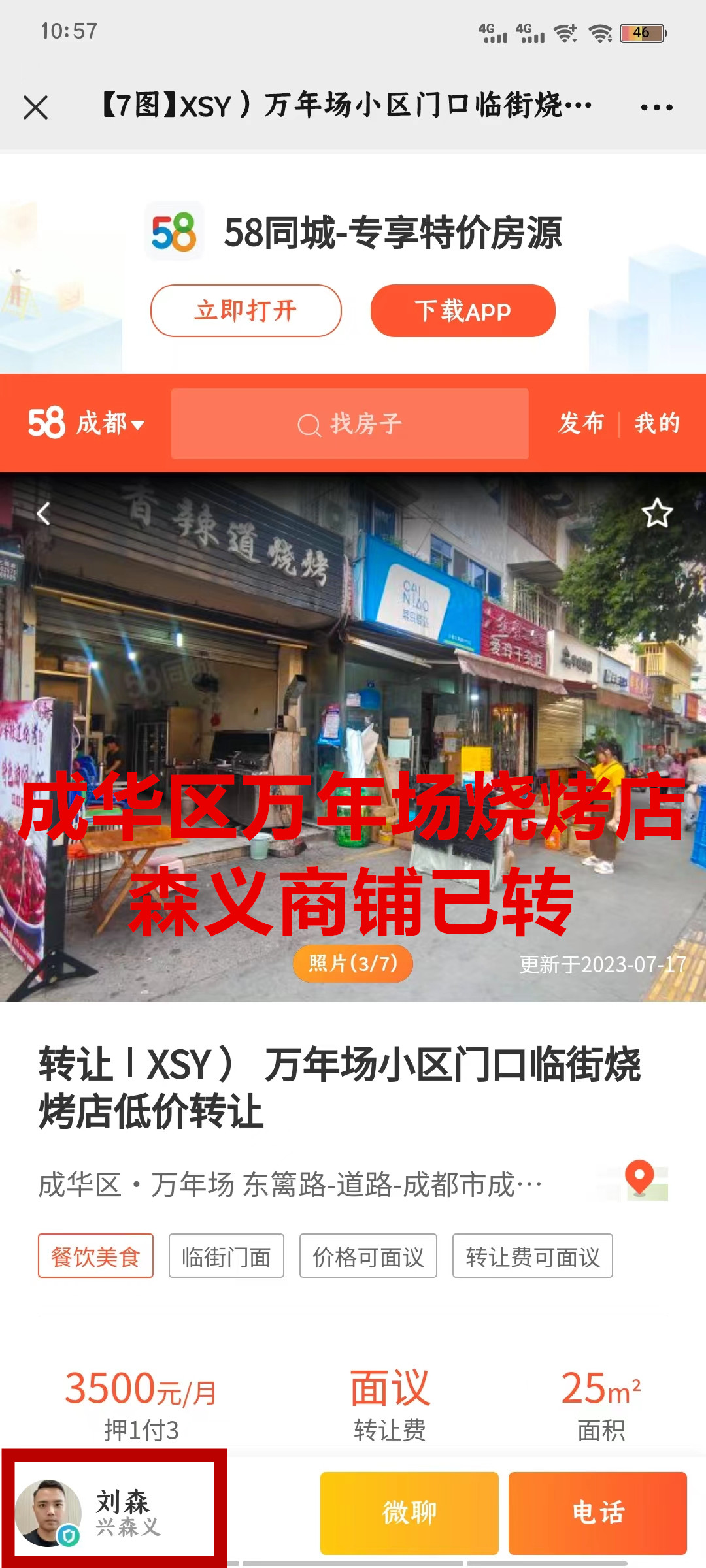Image resolution: width=706 pixels, height=1568 pixels.
Task: Close the webpage with the X icon
Action: click(x=35, y=107)
